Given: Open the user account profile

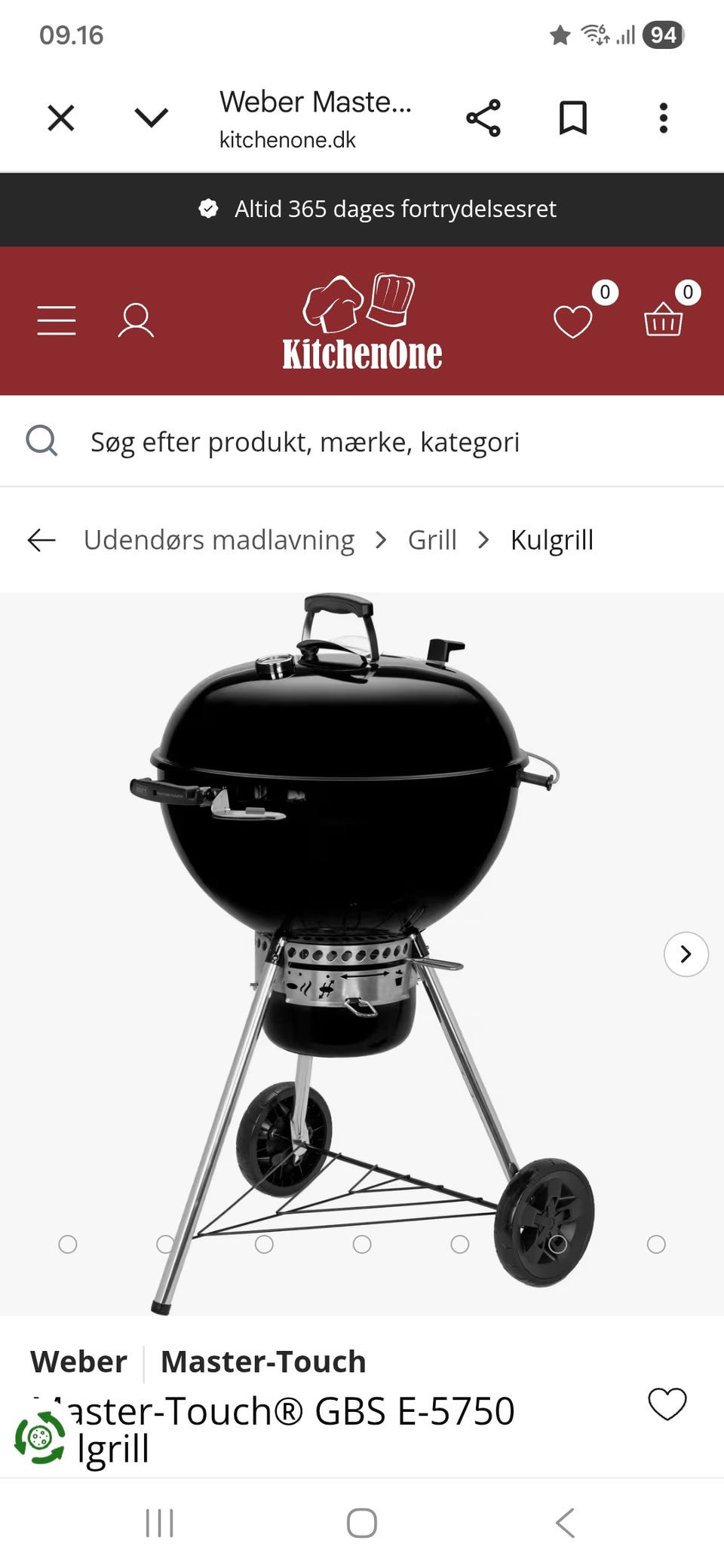Looking at the screenshot, I should [136, 320].
